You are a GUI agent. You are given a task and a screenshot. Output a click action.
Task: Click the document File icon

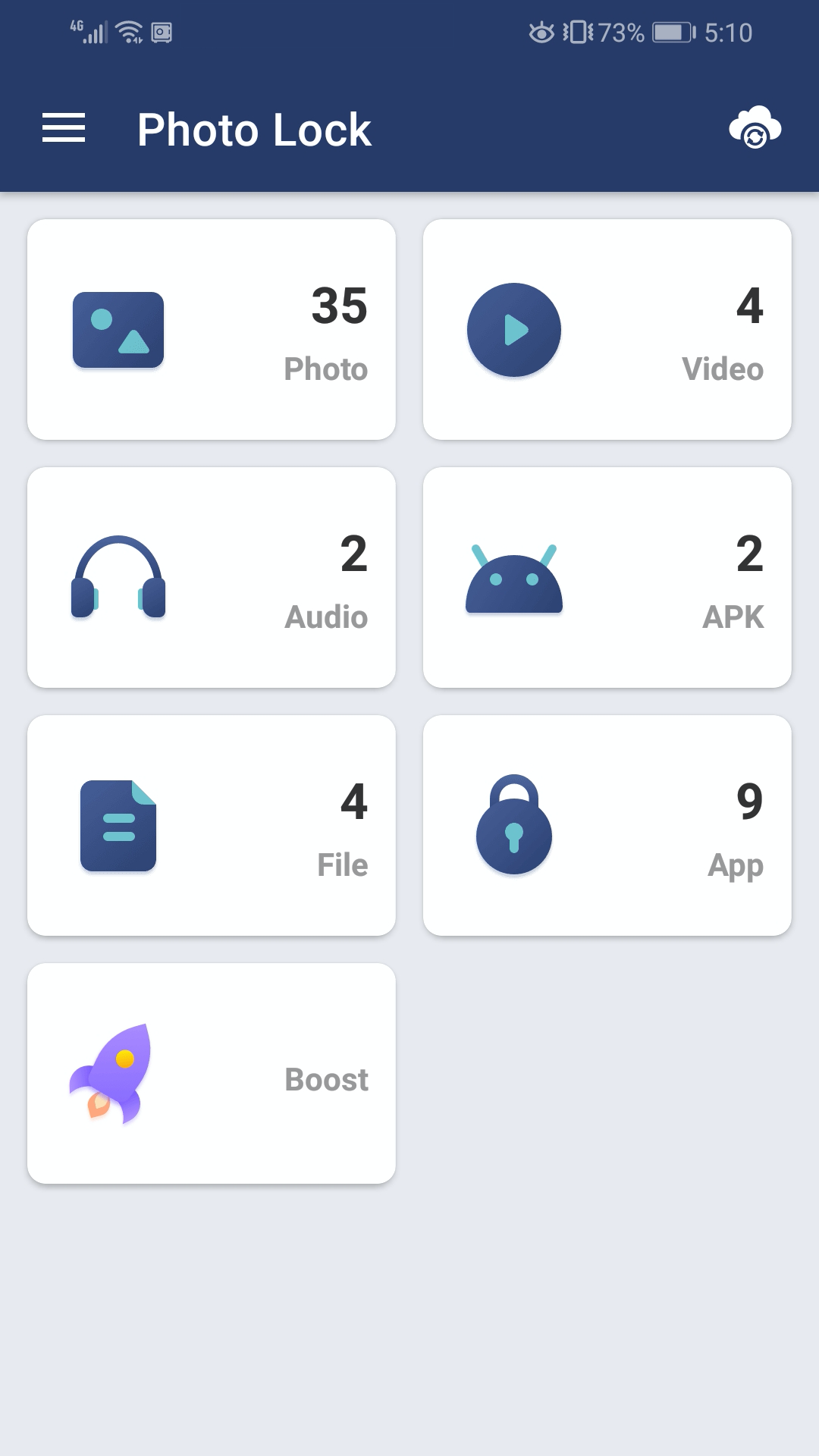118,827
